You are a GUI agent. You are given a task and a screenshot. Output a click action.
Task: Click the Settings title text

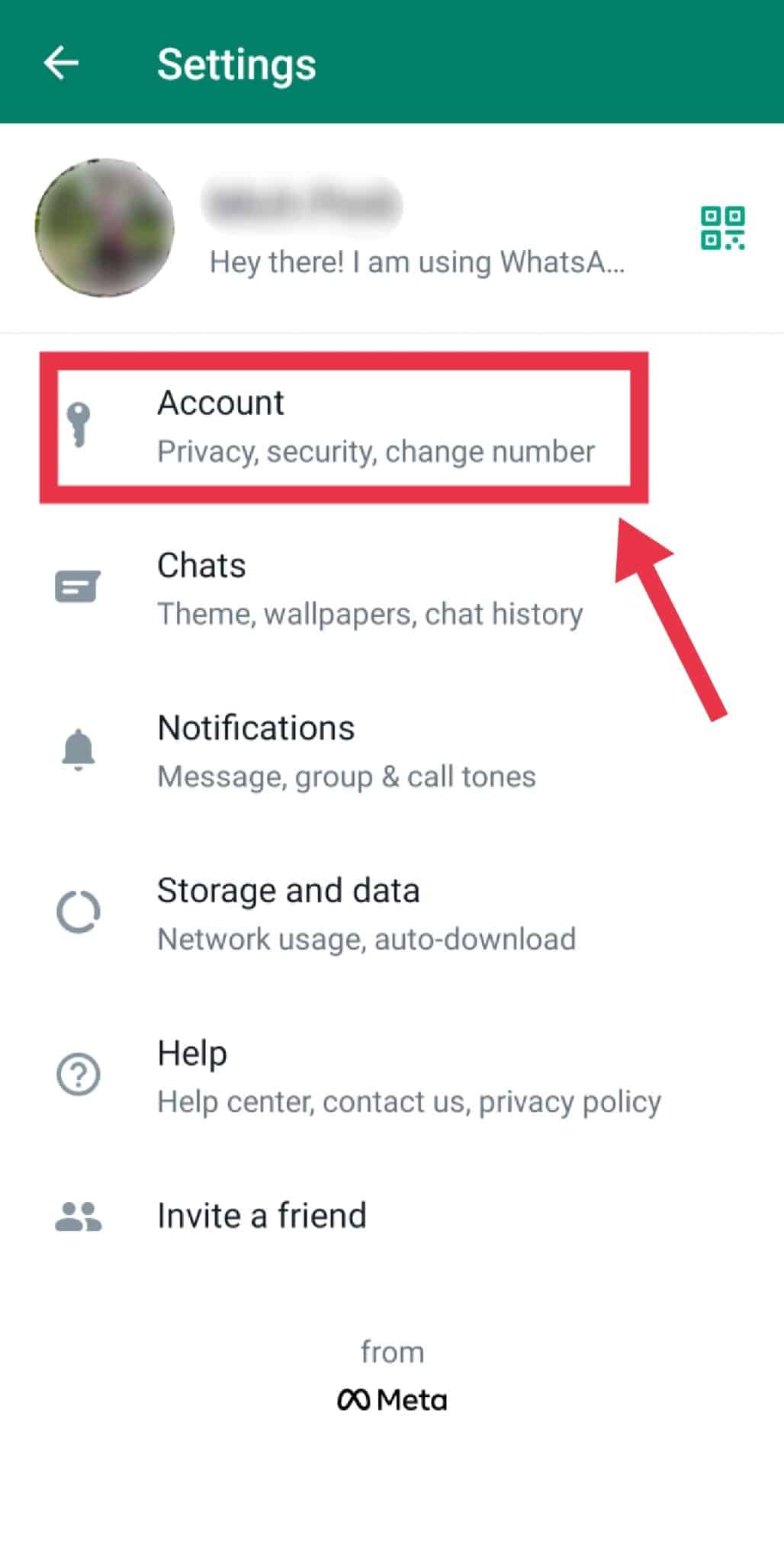(x=236, y=63)
